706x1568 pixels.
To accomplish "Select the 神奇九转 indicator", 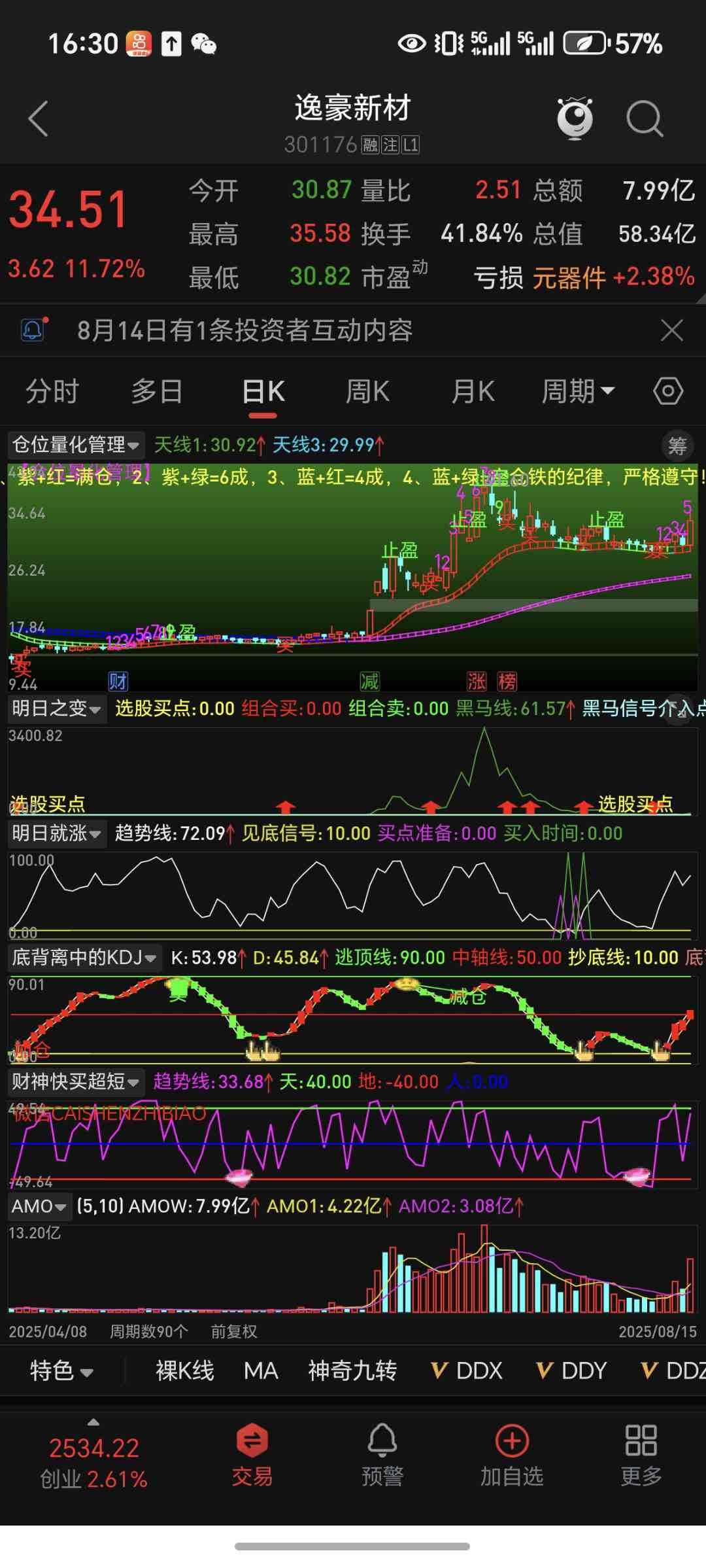I will (352, 1370).
